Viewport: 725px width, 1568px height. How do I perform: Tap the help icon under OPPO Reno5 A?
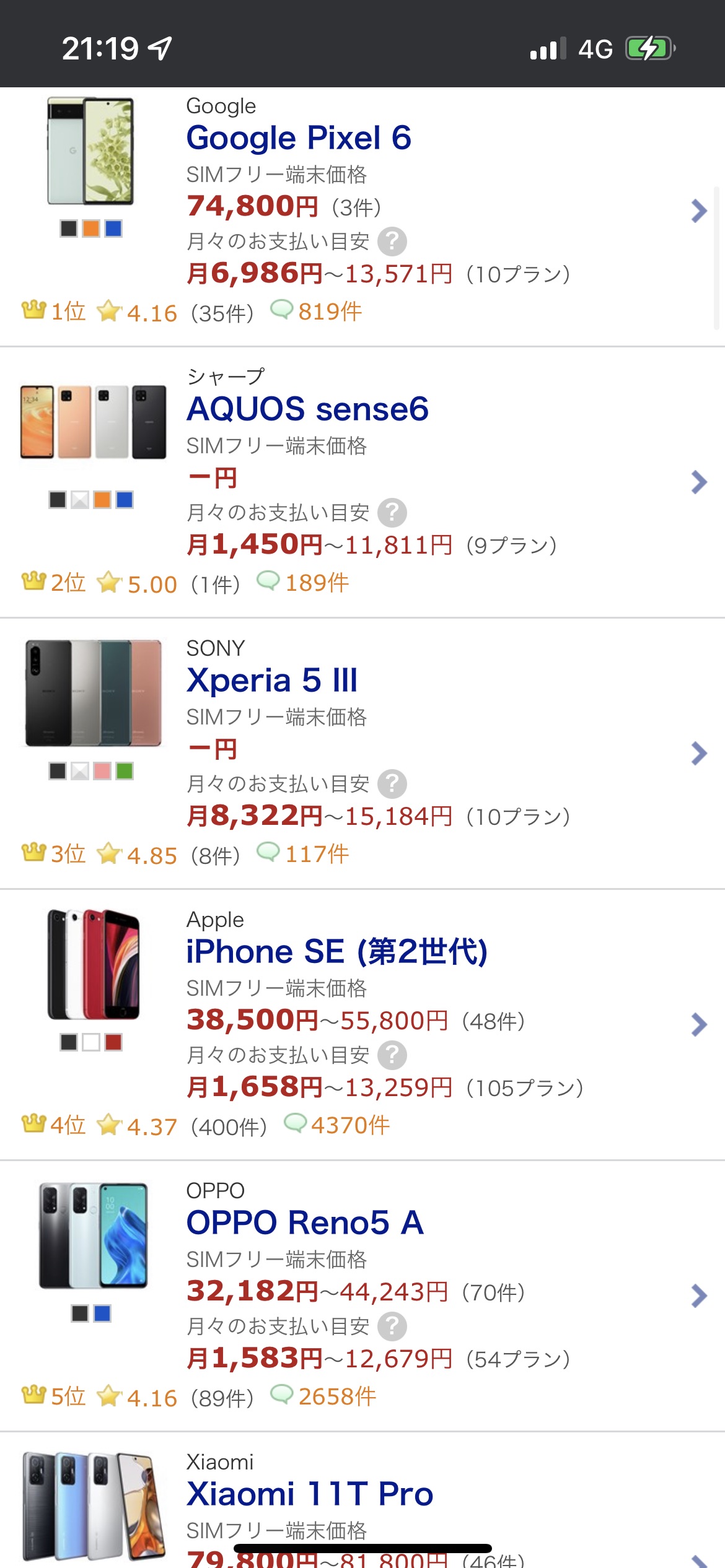392,1326
